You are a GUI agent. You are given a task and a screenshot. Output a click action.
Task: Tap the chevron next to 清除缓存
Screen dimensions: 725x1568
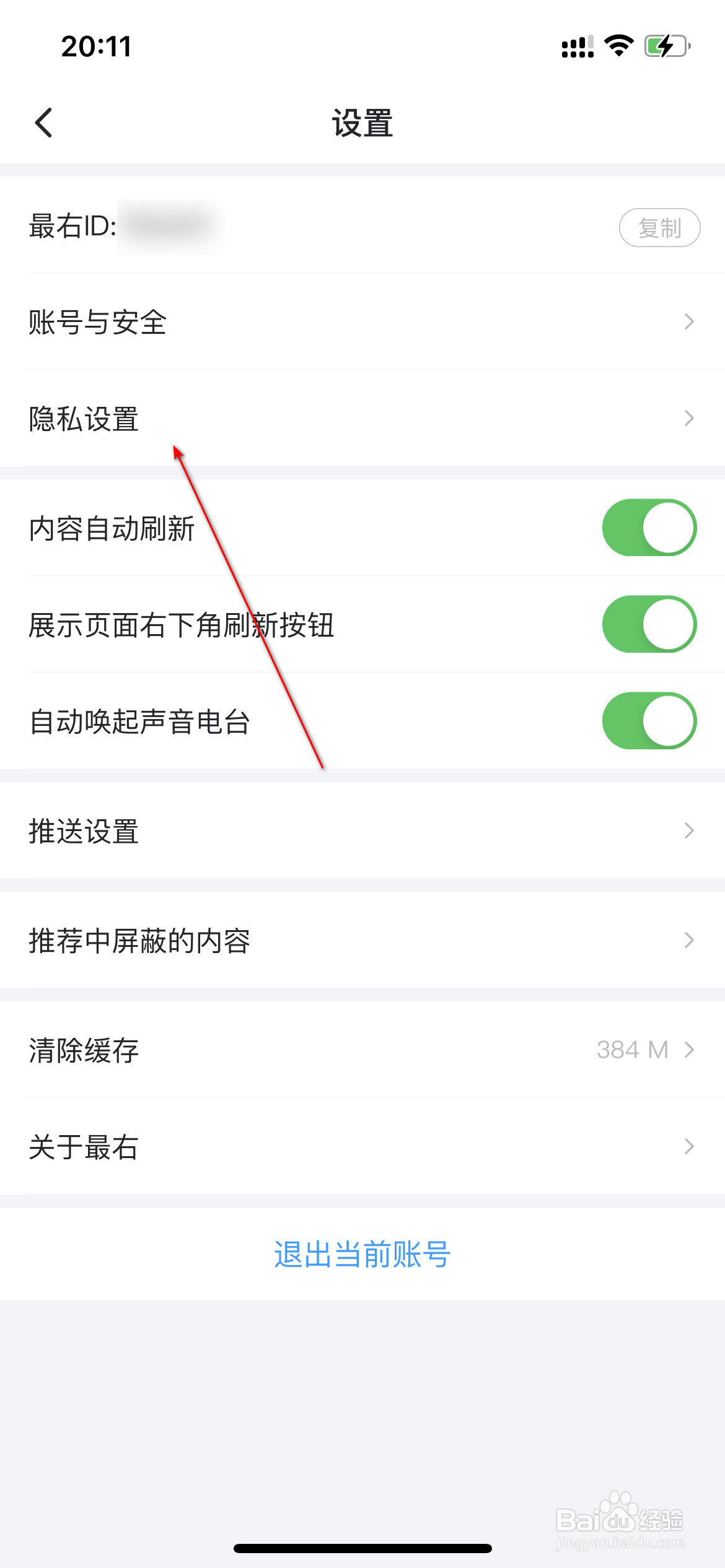point(689,1050)
